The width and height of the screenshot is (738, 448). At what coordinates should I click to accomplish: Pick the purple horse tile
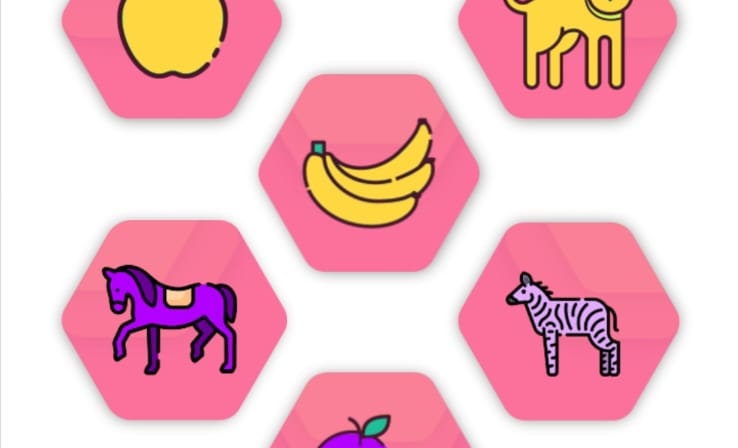[173, 319]
